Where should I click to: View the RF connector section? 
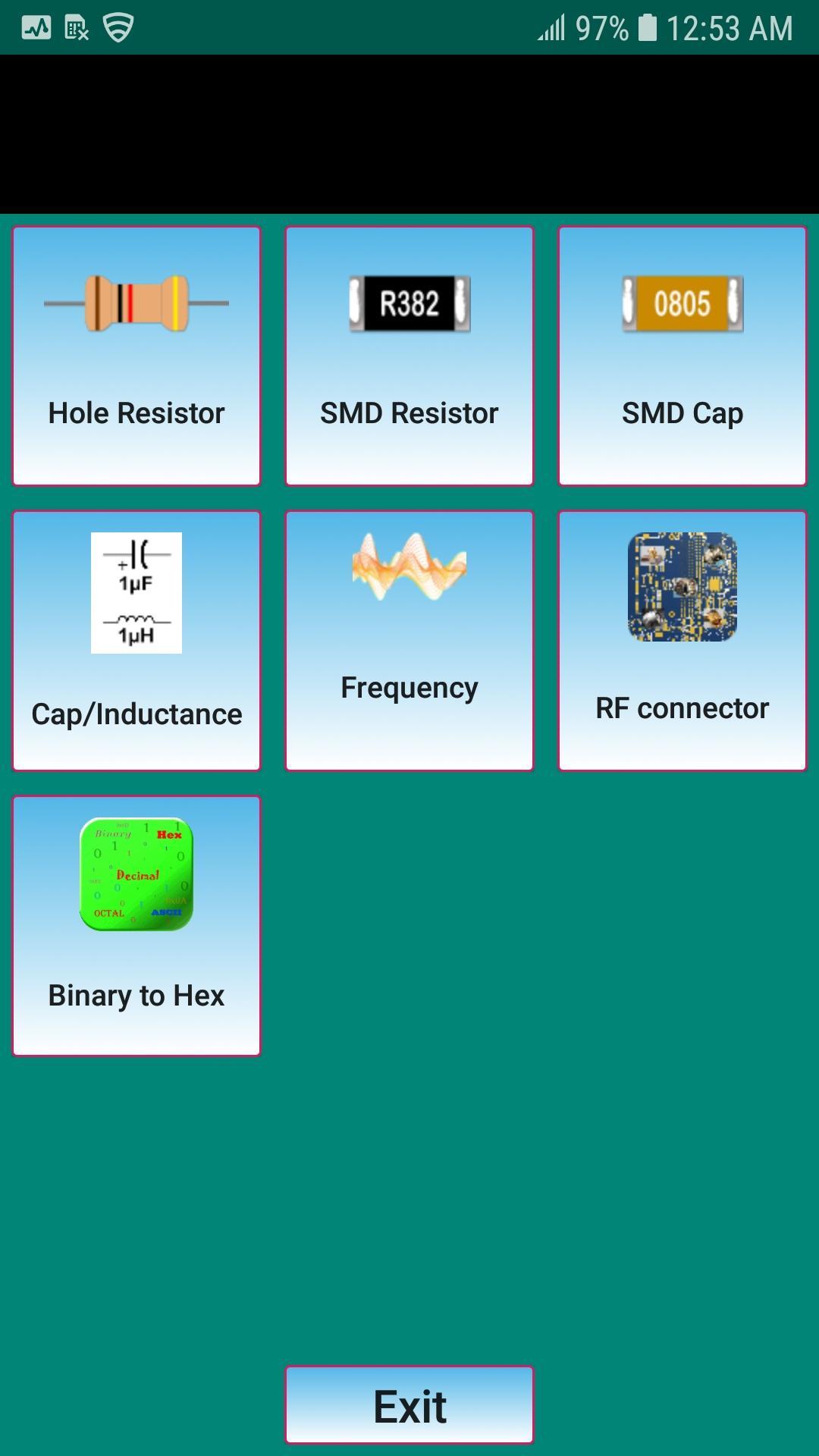[682, 641]
